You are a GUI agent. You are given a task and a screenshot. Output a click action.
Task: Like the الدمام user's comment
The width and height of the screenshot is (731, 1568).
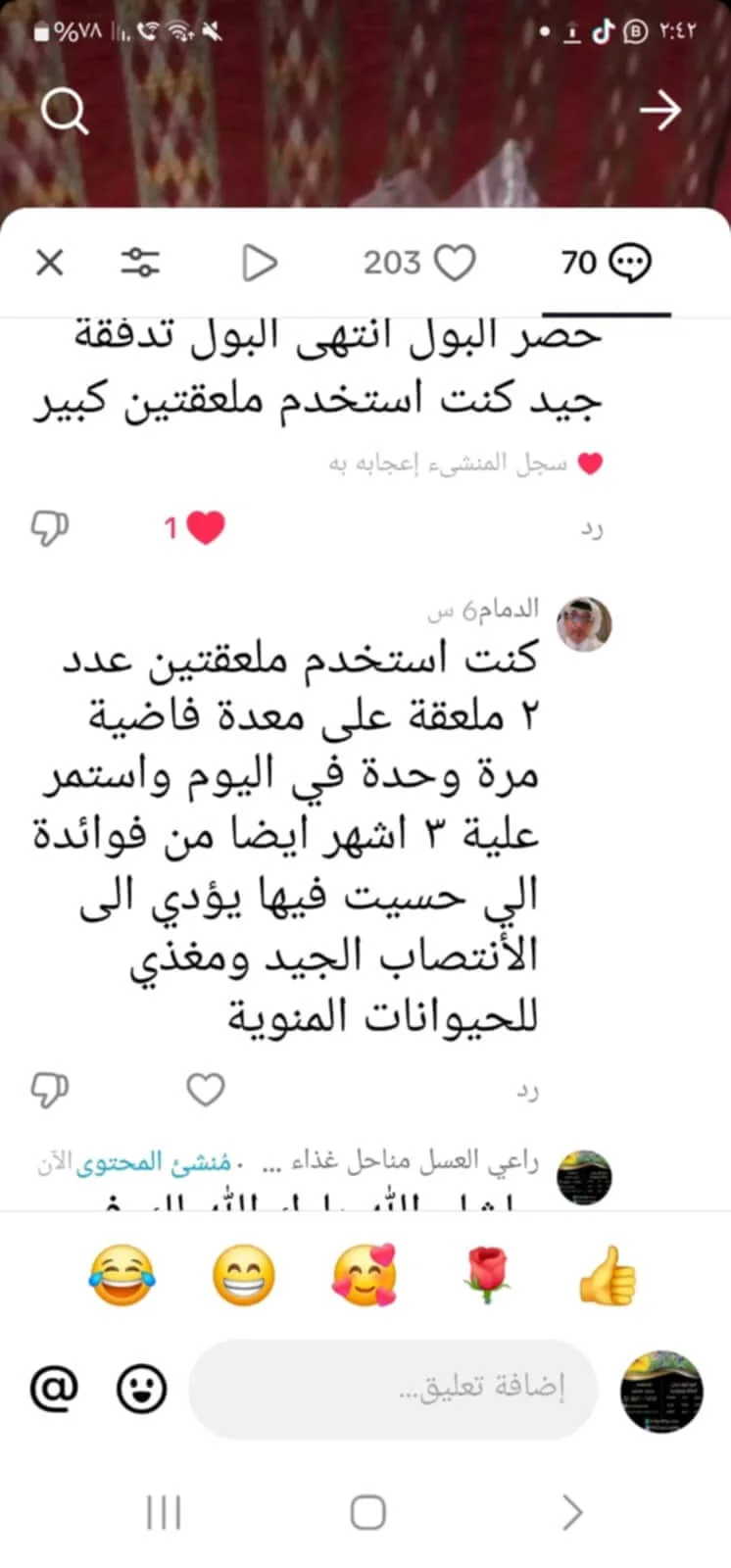pyautogui.click(x=206, y=1089)
